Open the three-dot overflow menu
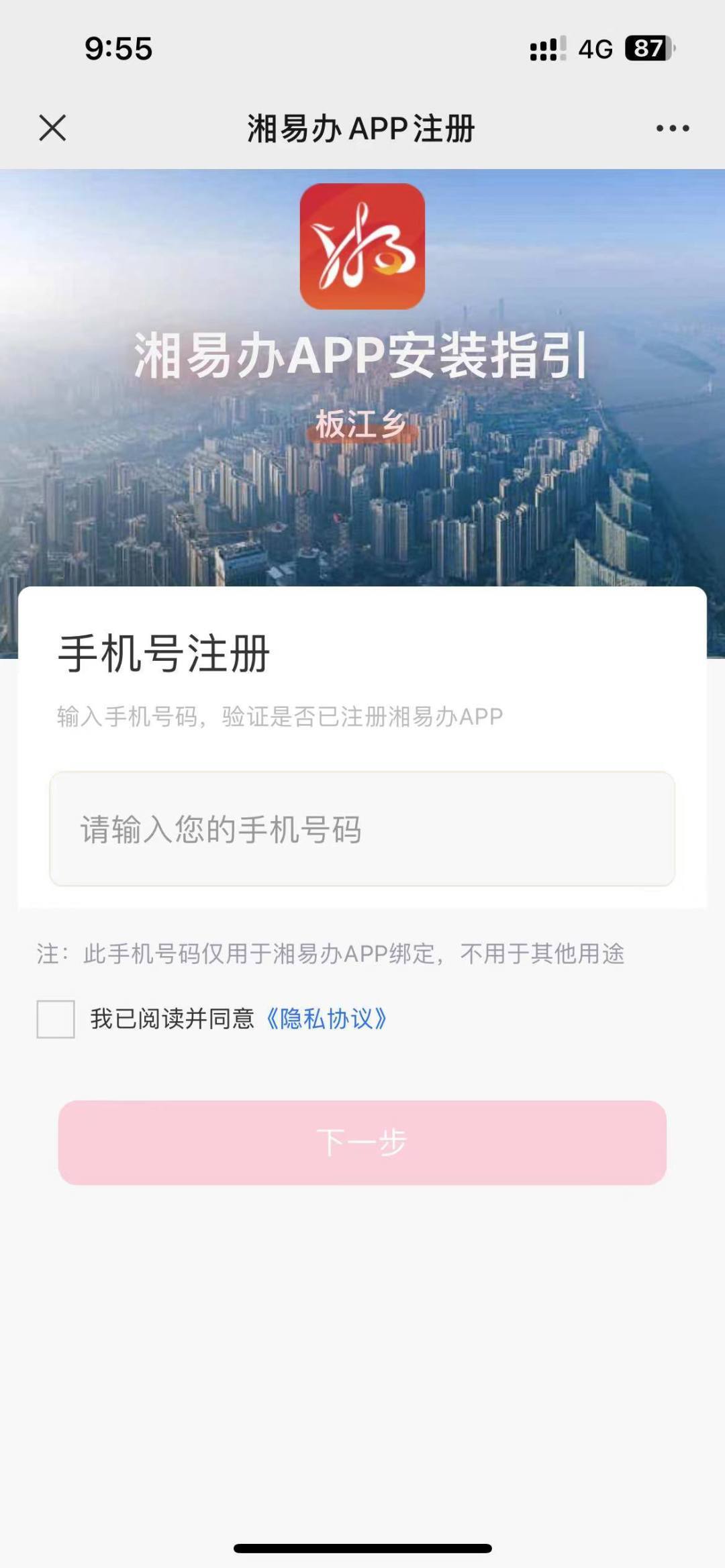The width and height of the screenshot is (725, 1568). coord(673,128)
